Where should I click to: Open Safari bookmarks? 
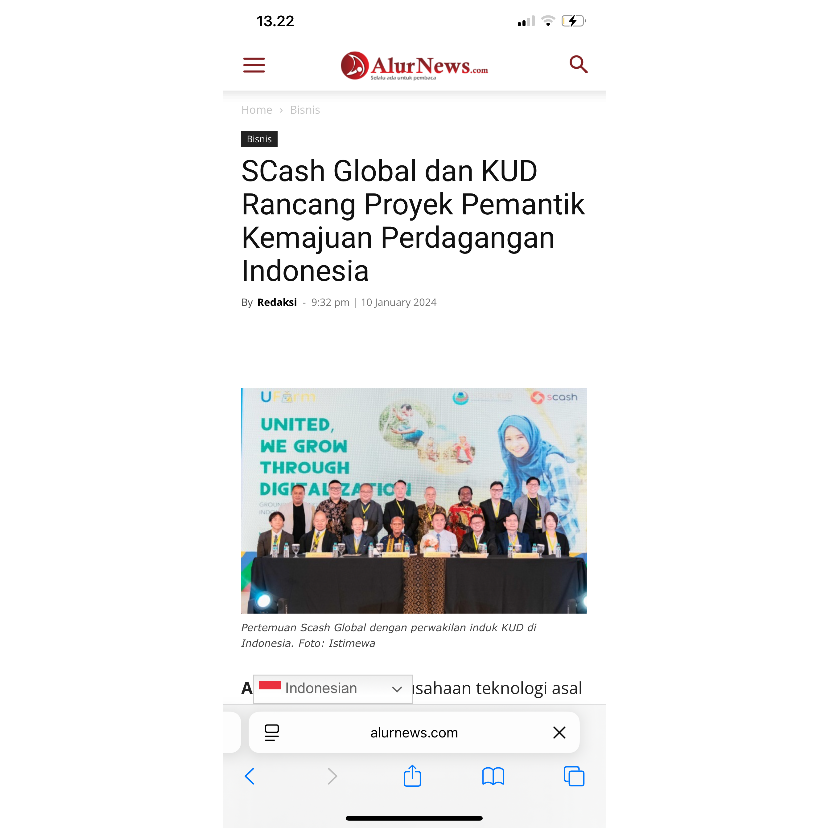[x=493, y=776]
